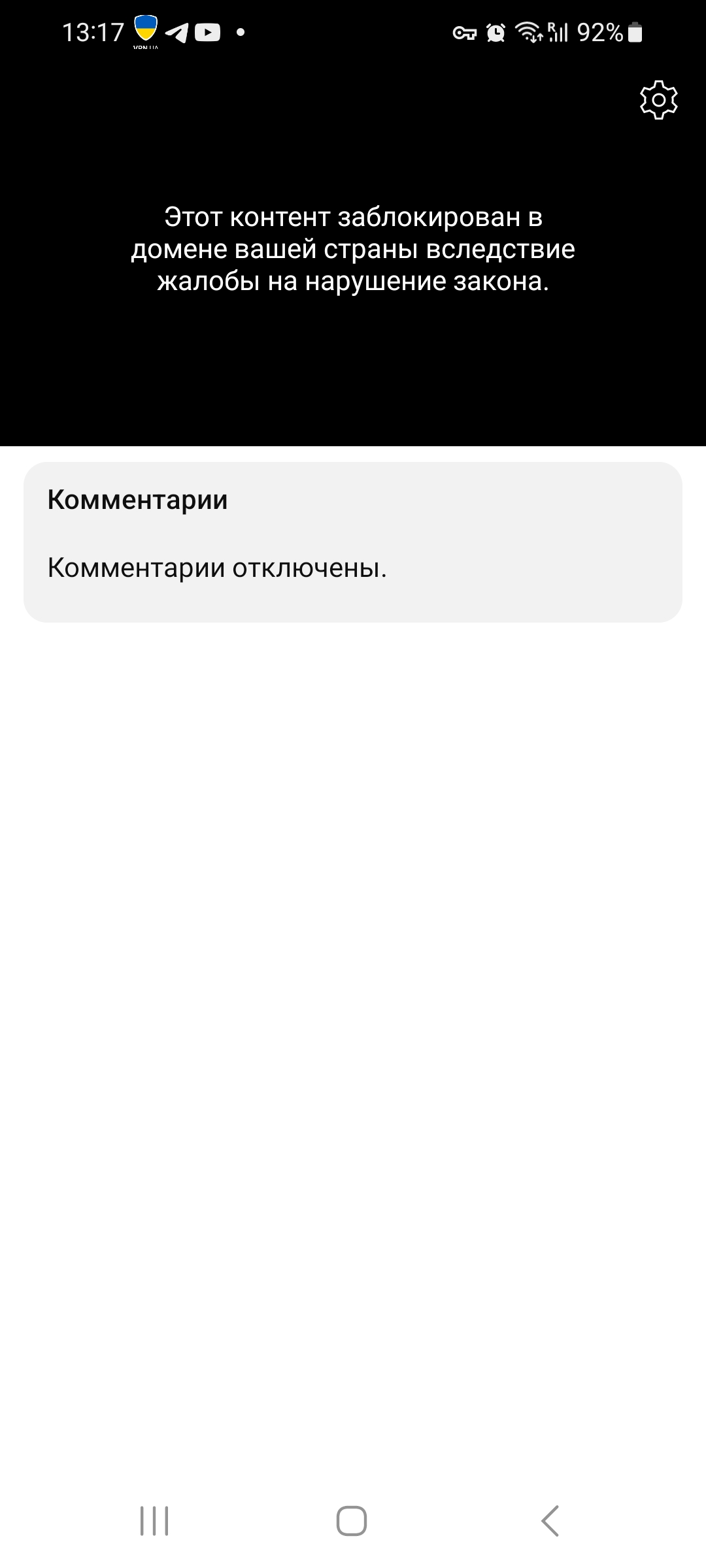Go to the home screen
706x1568 pixels.
(352, 1521)
